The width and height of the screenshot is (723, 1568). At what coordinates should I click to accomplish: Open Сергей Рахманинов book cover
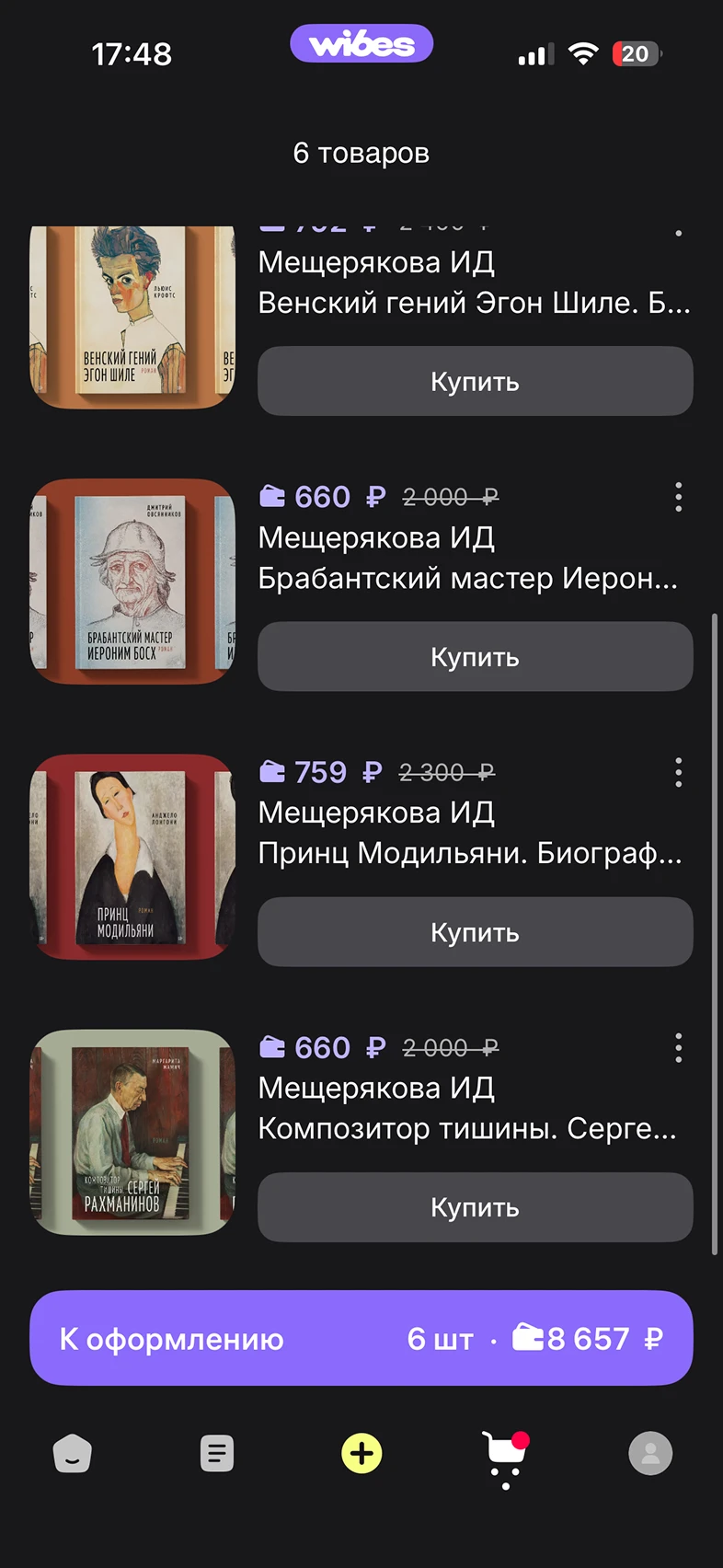point(132,1131)
